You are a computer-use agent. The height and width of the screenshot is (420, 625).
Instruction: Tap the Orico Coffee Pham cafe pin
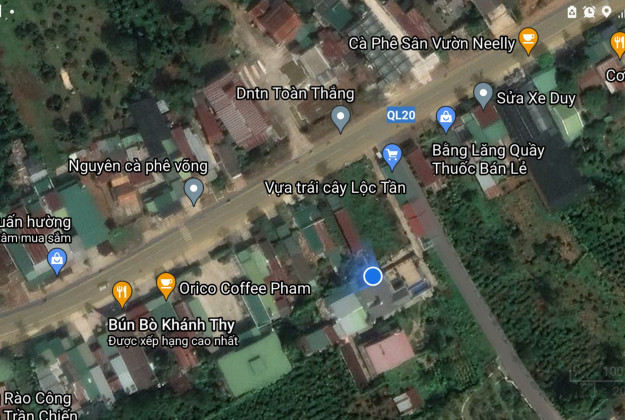166,286
